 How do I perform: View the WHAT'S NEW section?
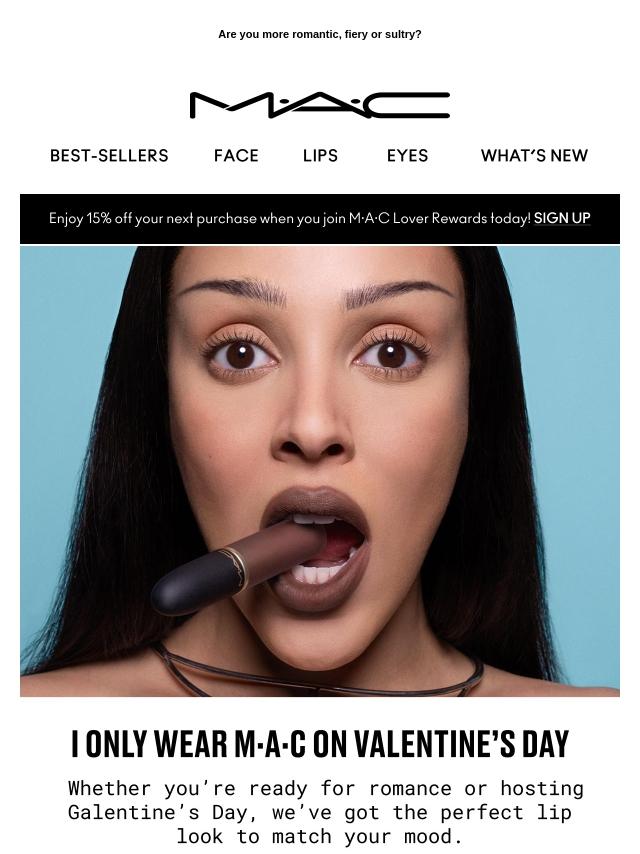pyautogui.click(x=534, y=156)
